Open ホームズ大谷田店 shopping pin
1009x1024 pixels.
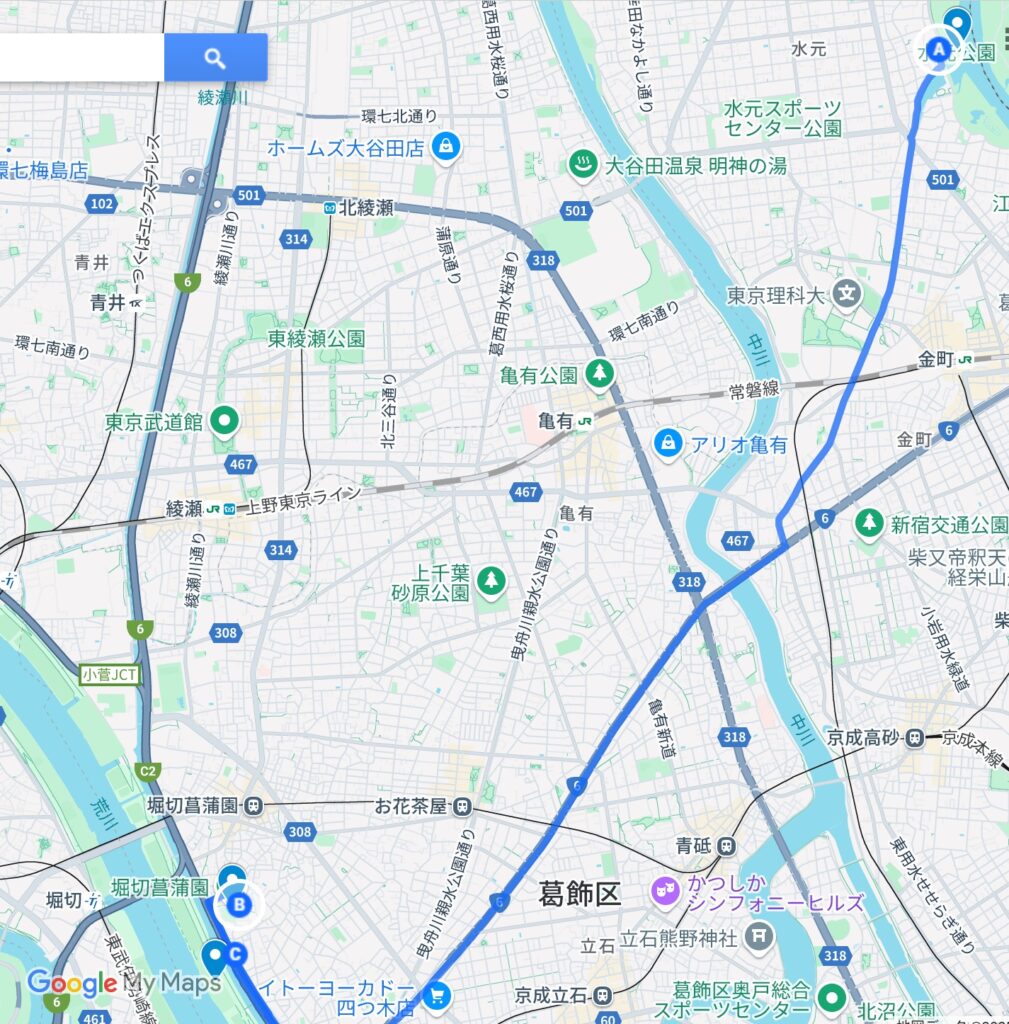click(x=445, y=147)
